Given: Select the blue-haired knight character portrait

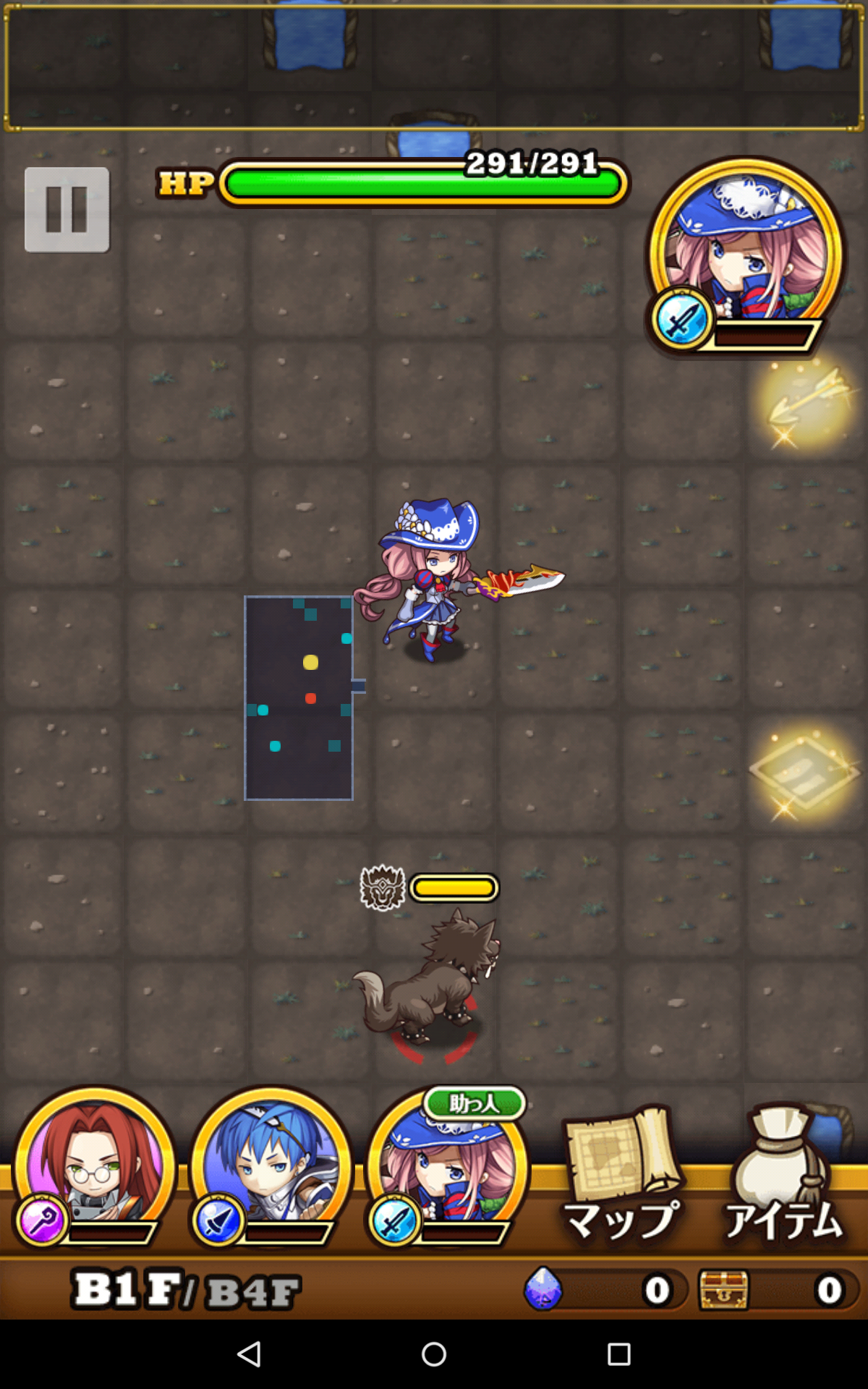Looking at the screenshot, I should click(x=271, y=1166).
